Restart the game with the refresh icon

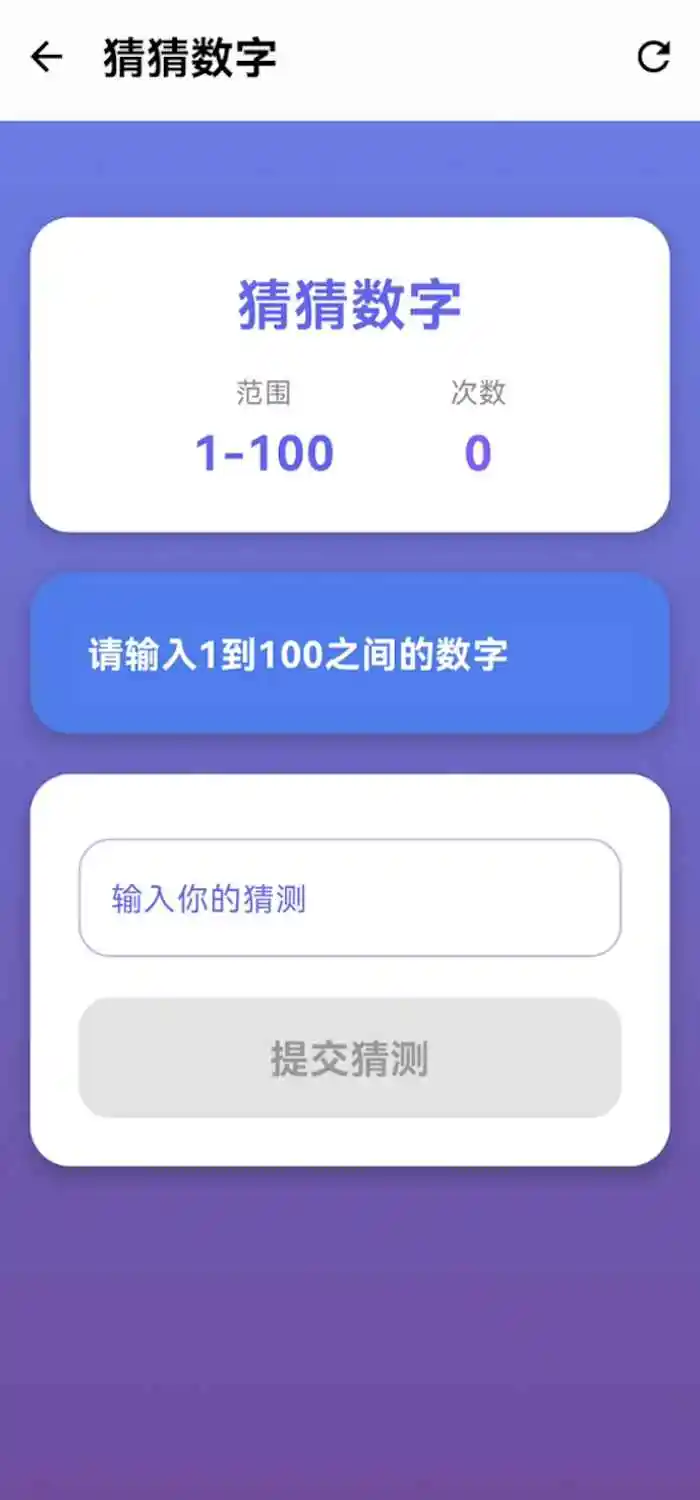tap(654, 58)
